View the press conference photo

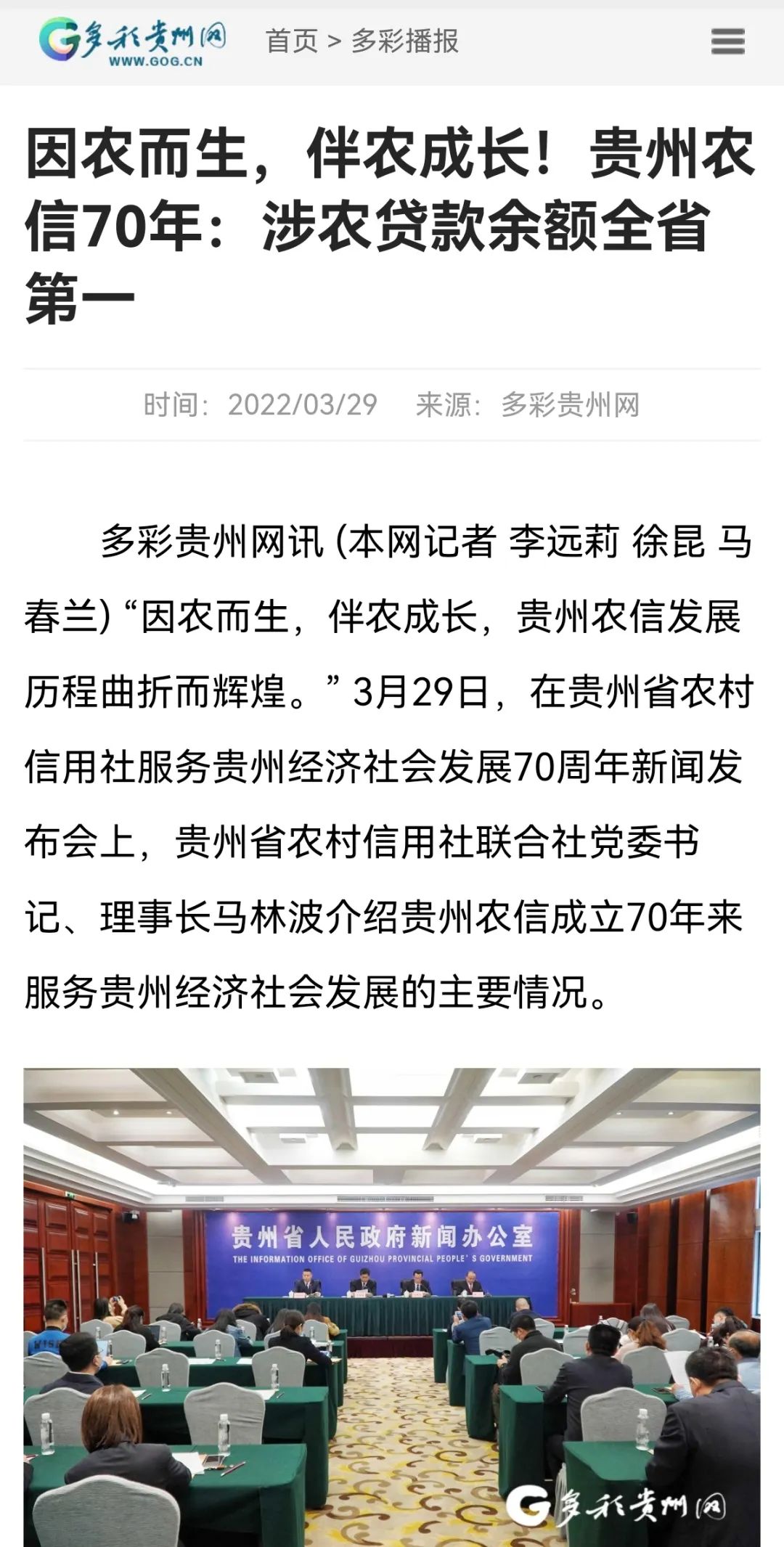(x=392, y=1307)
